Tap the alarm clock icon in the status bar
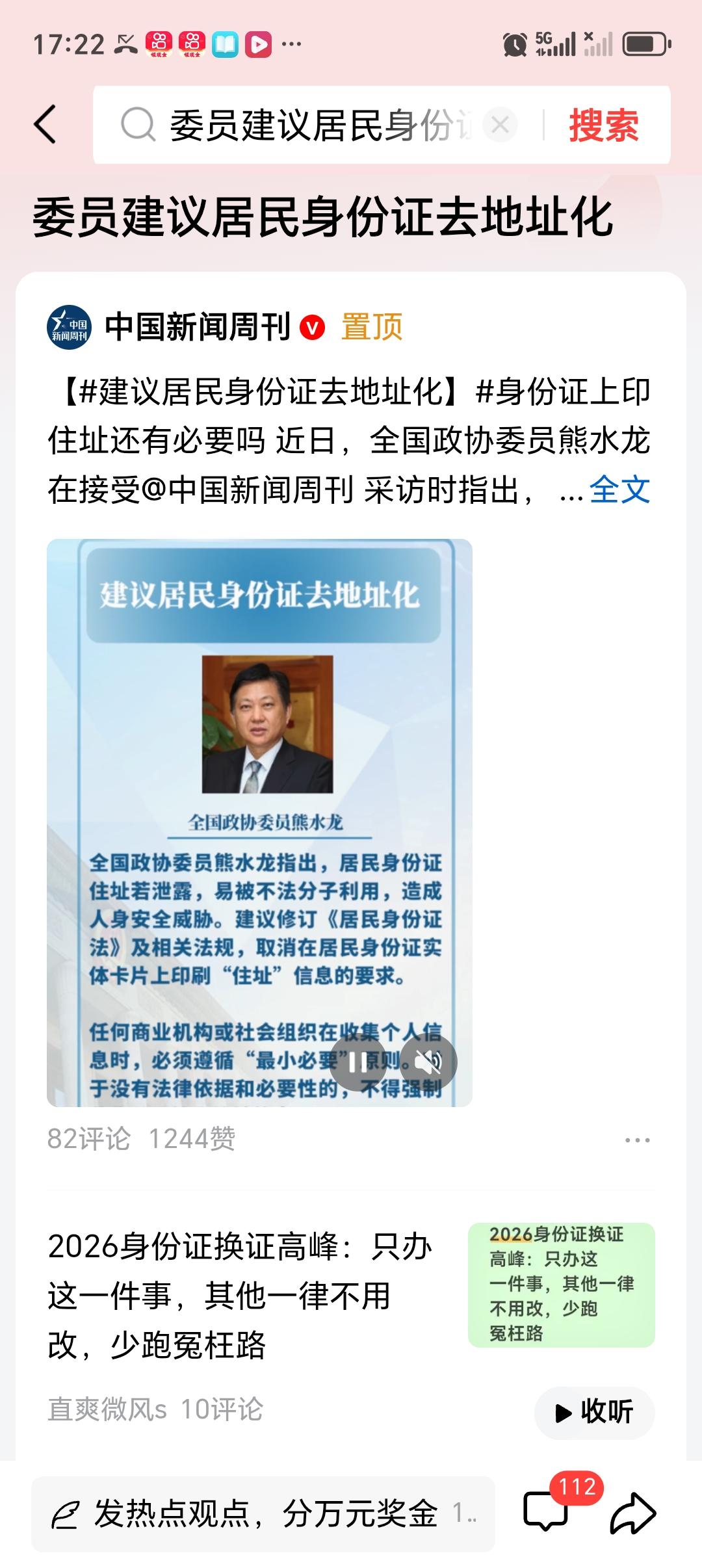 pos(515,44)
